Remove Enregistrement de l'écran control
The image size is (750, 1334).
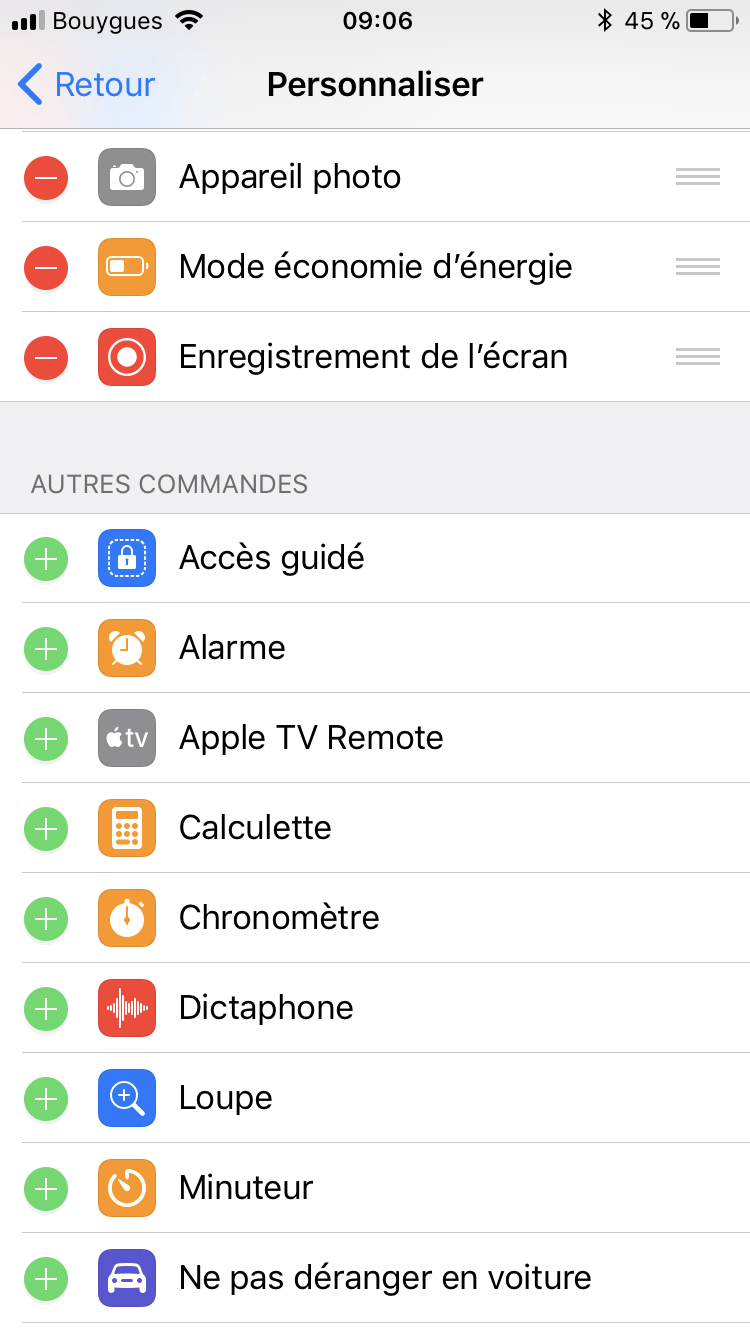point(46,358)
